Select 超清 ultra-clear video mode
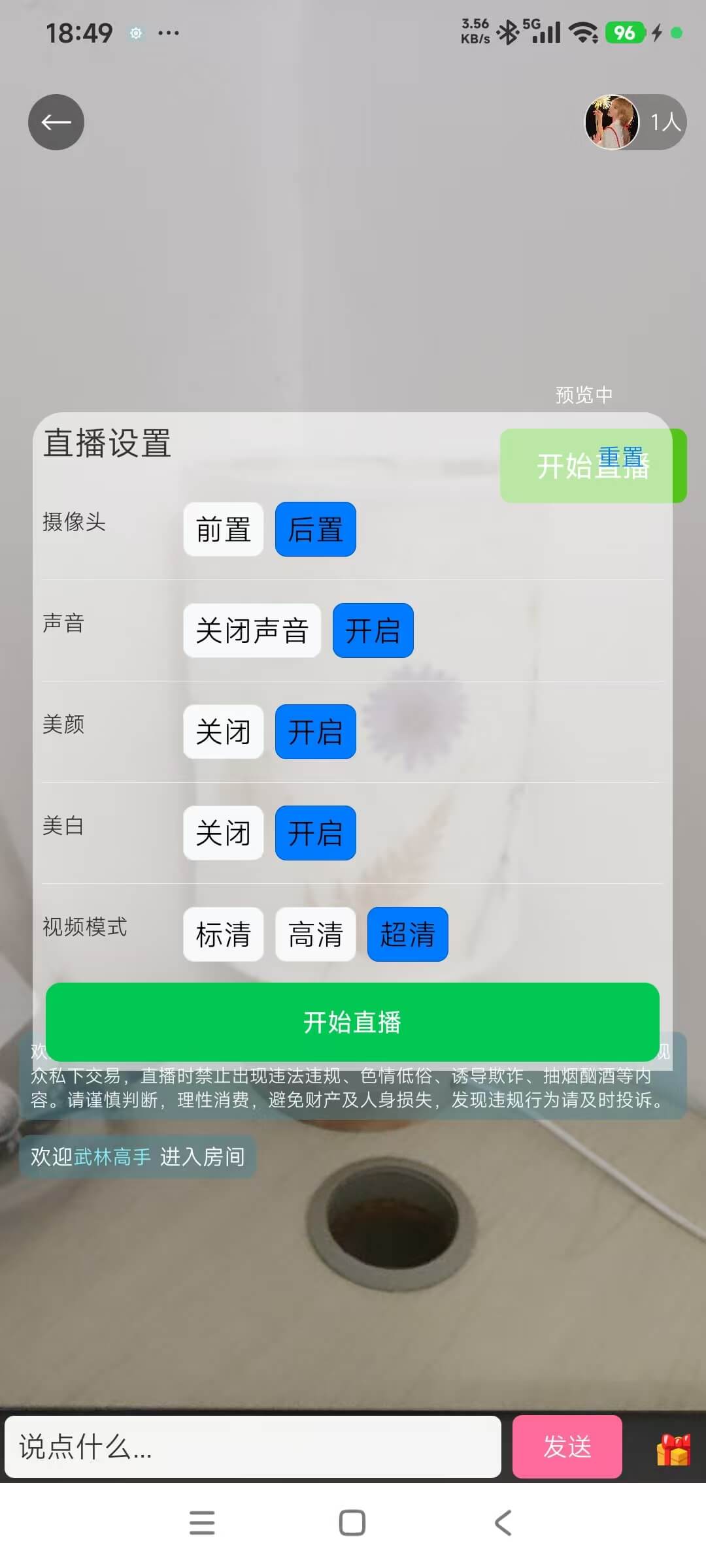 [407, 936]
